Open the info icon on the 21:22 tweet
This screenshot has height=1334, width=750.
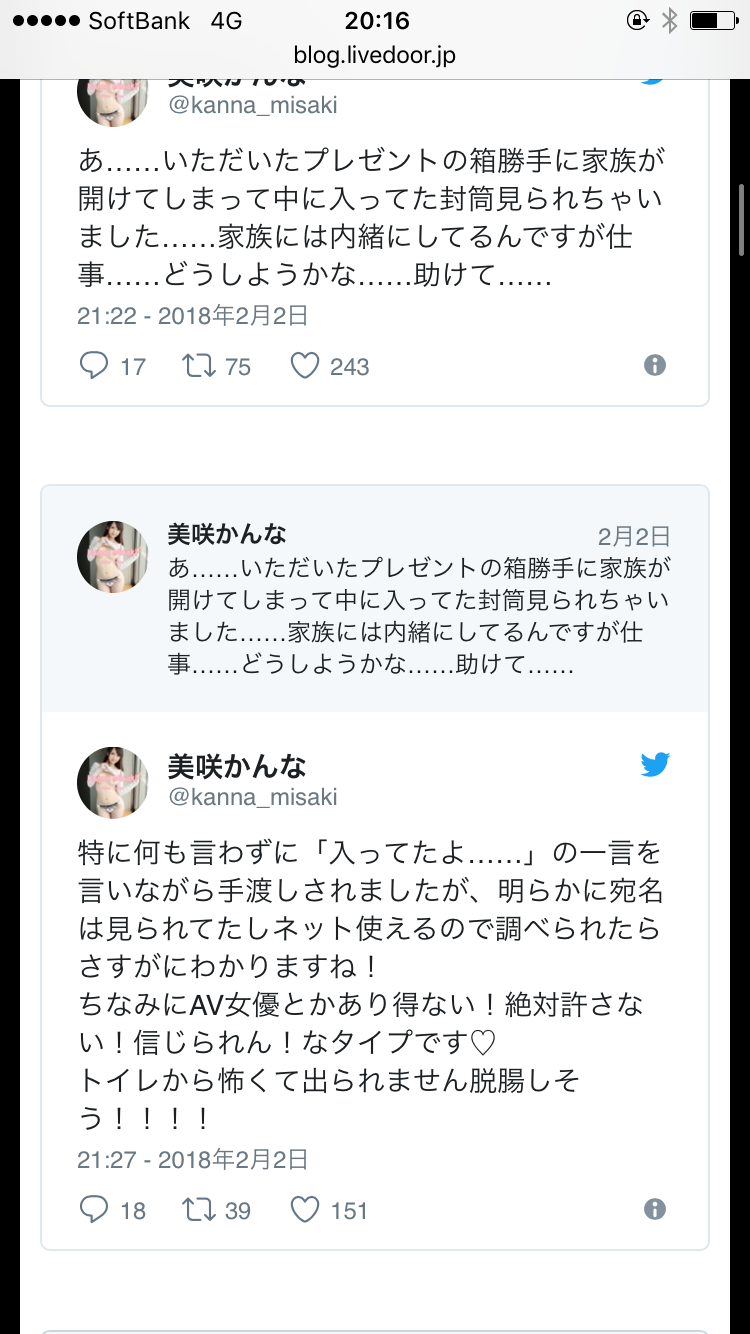pyautogui.click(x=655, y=366)
